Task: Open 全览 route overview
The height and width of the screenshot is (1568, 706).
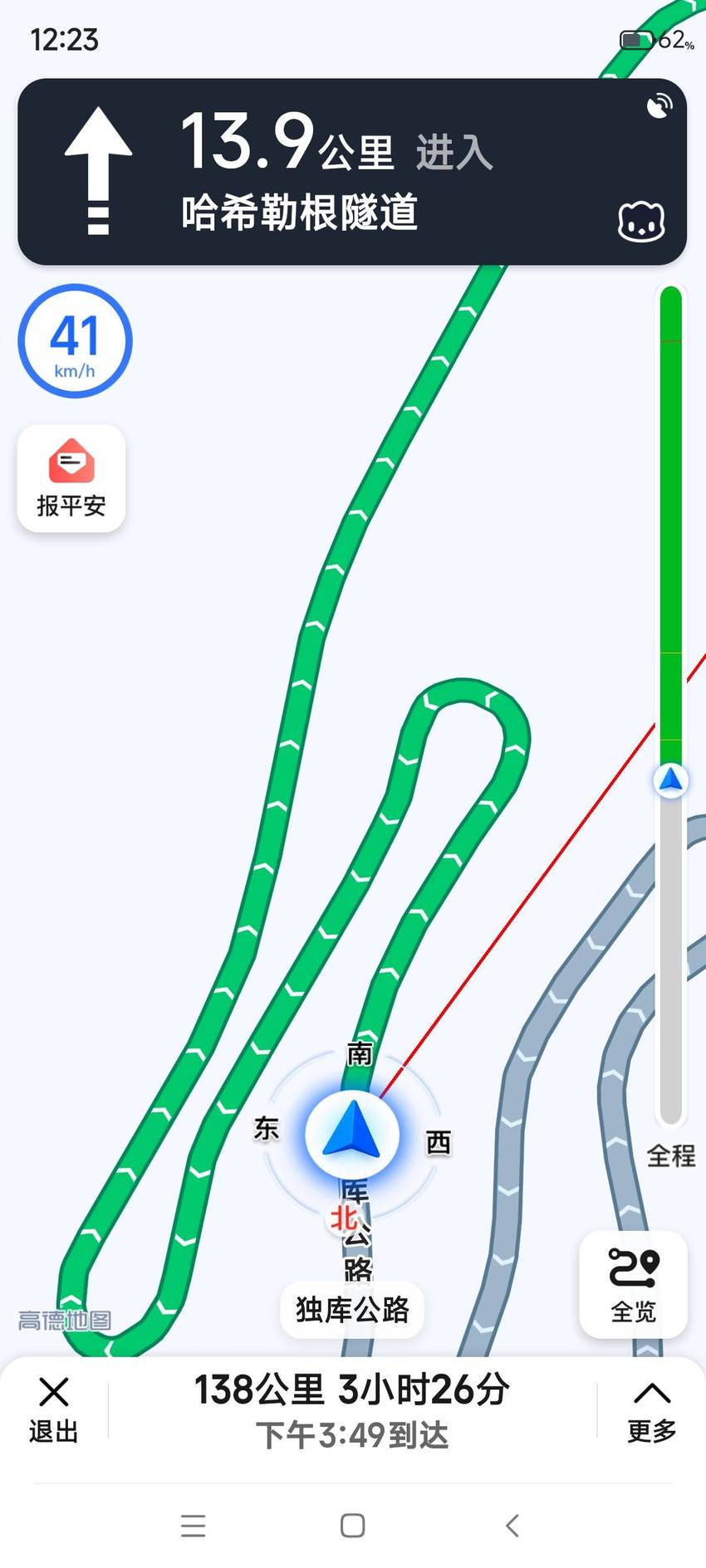Action: click(x=633, y=1285)
